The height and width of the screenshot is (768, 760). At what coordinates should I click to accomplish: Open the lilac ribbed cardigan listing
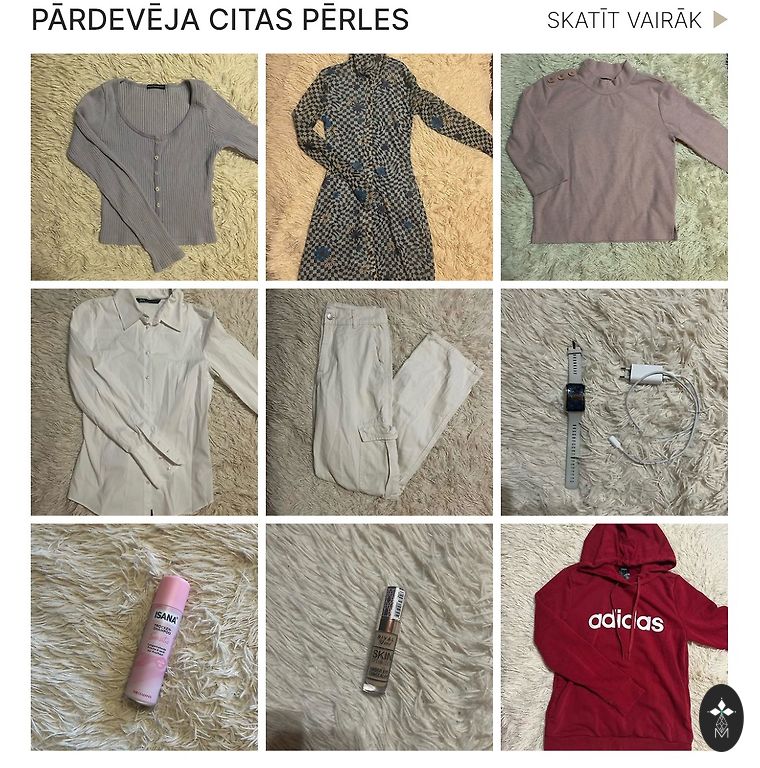(144, 167)
